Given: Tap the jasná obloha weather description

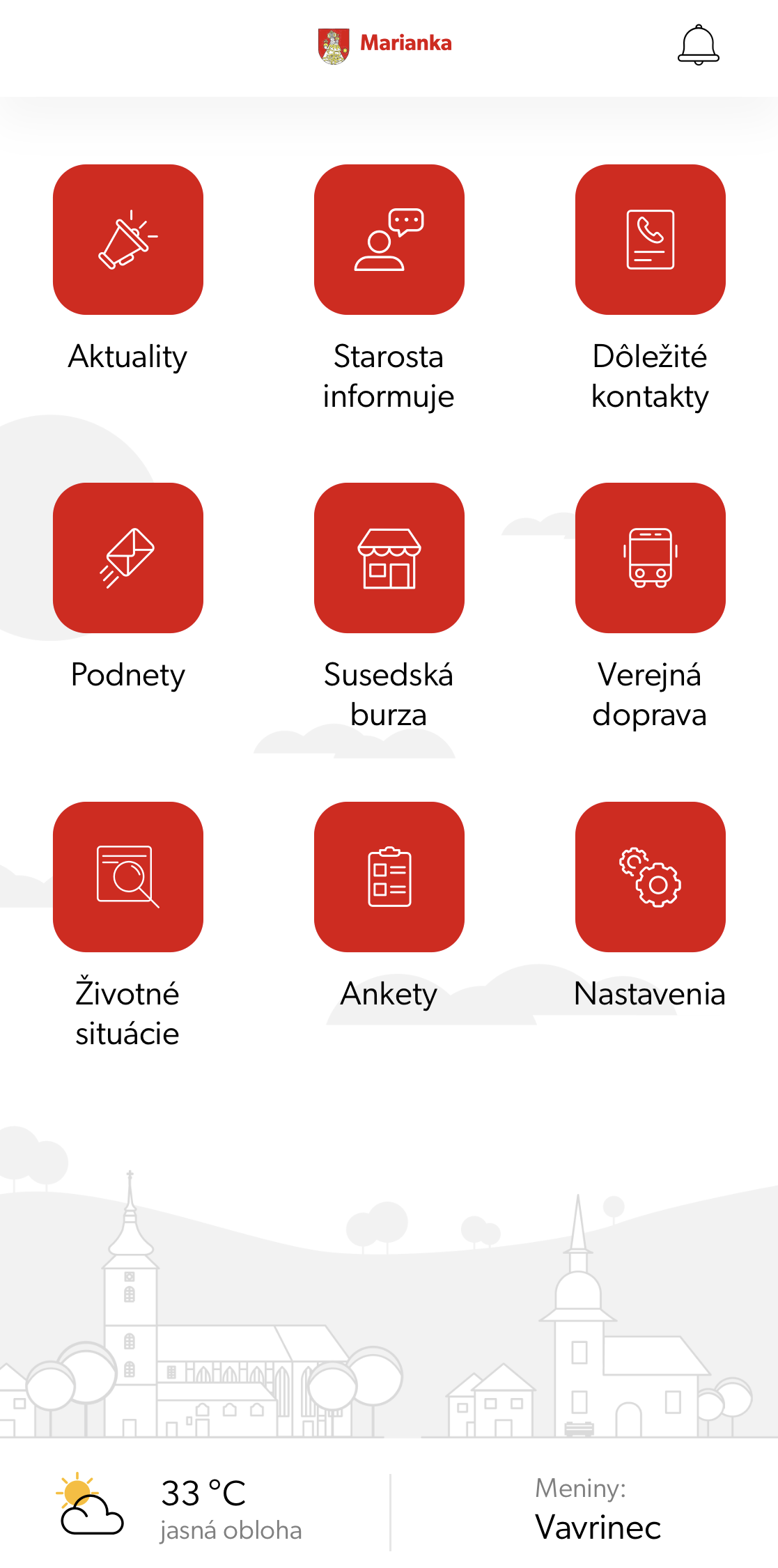Looking at the screenshot, I should tap(233, 1530).
